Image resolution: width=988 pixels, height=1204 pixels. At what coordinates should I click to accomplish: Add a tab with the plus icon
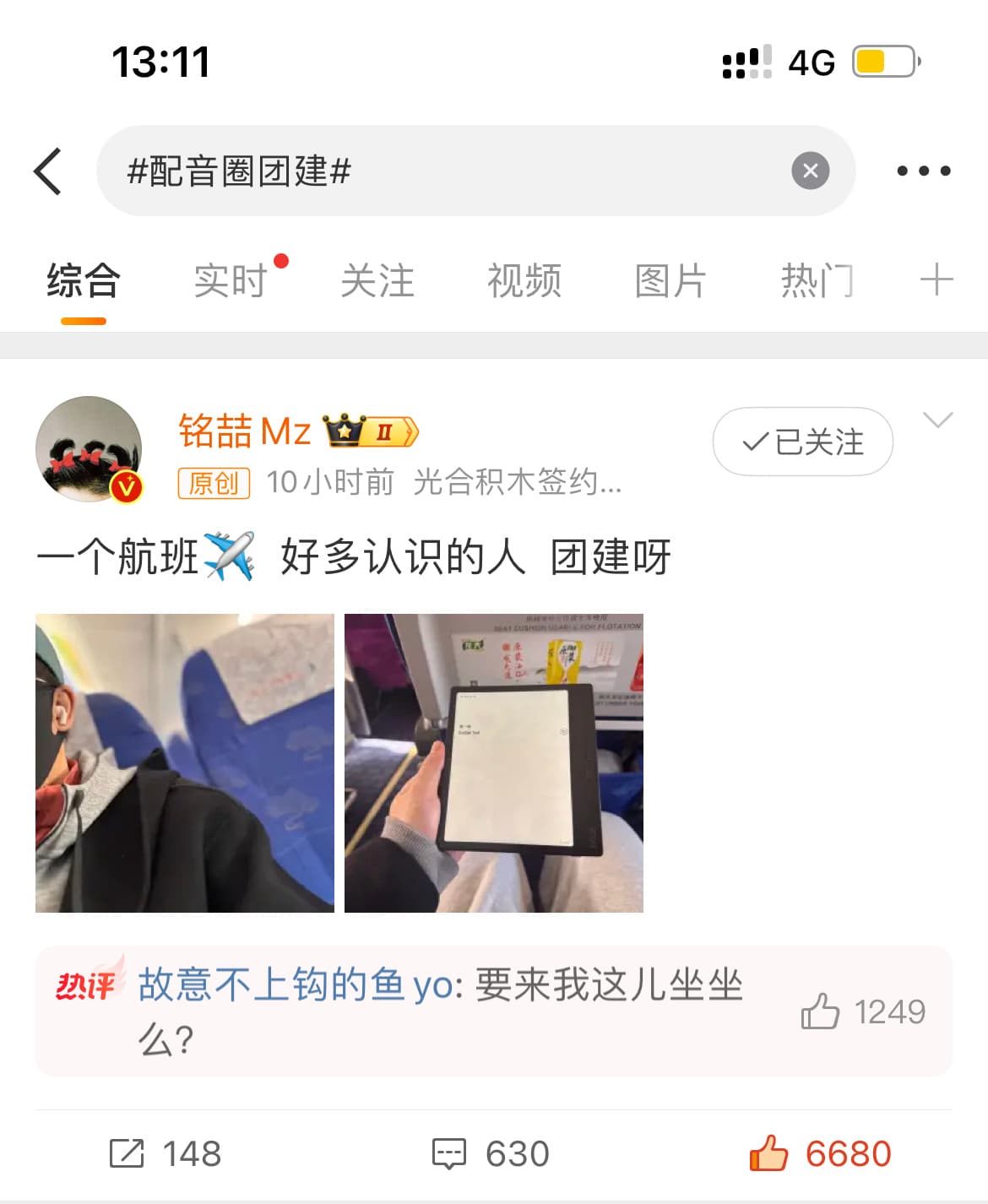pos(936,279)
